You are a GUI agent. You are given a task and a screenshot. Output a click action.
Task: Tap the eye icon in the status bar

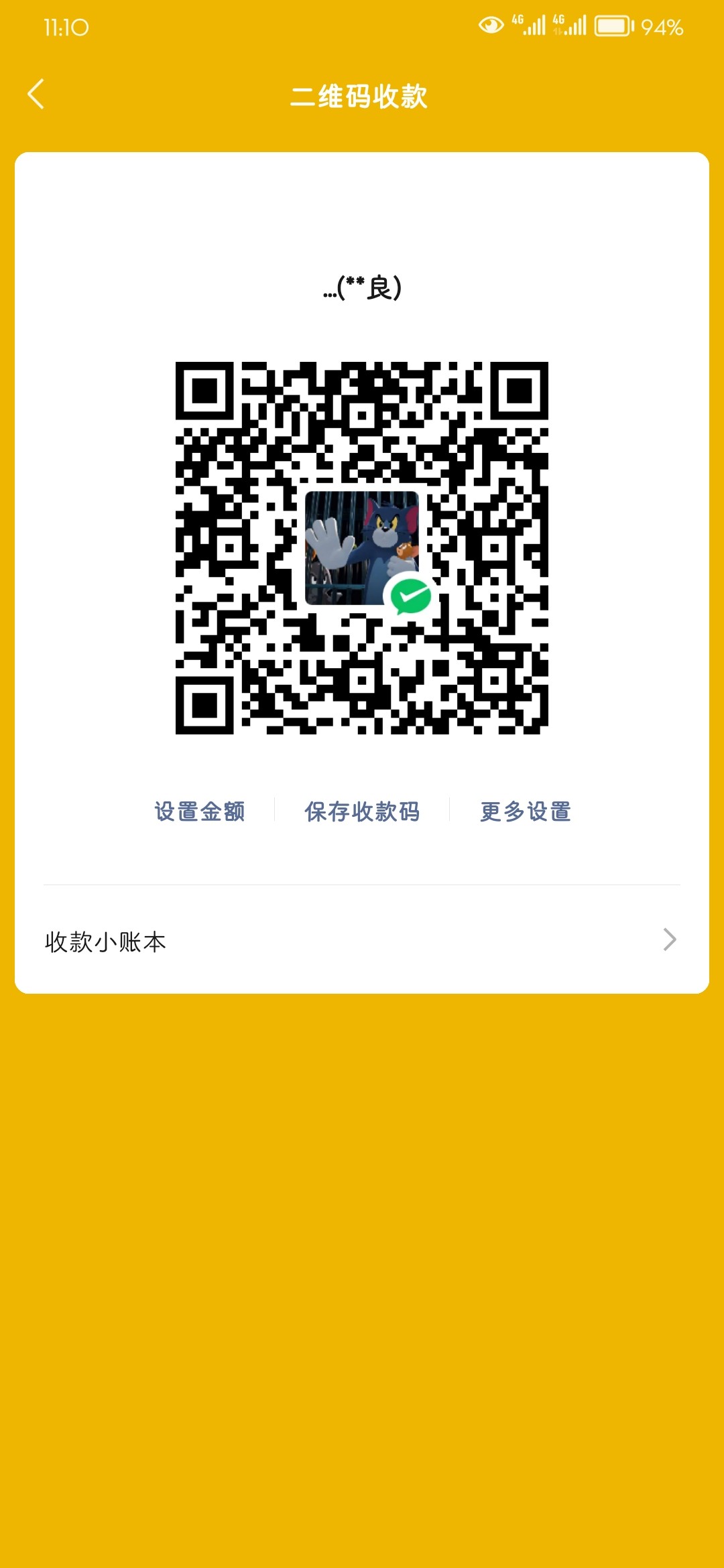490,24
